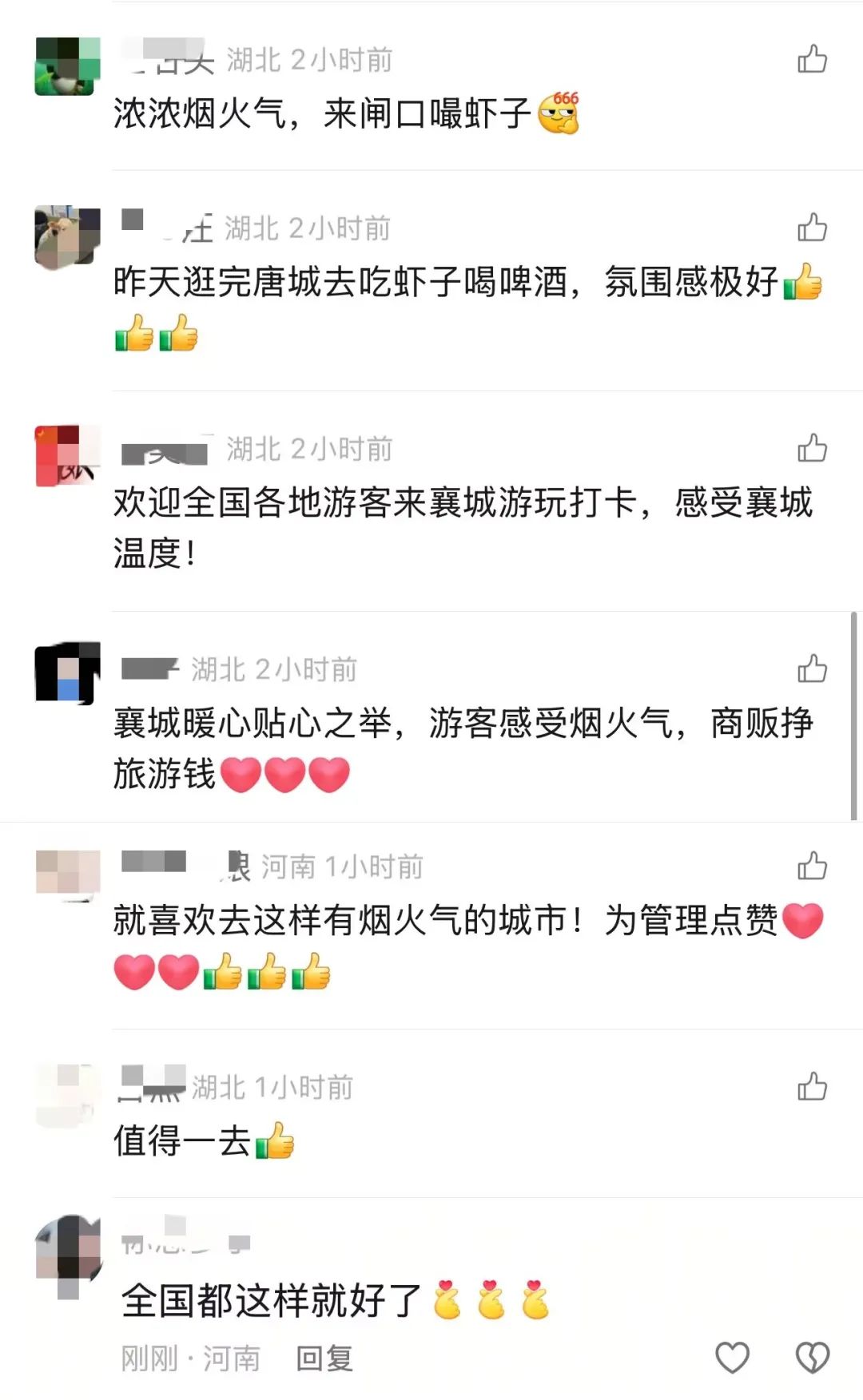Like the comment "浓浓烟火气，来闸口嘬虾子"
The image size is (863, 1400).
pos(812,59)
